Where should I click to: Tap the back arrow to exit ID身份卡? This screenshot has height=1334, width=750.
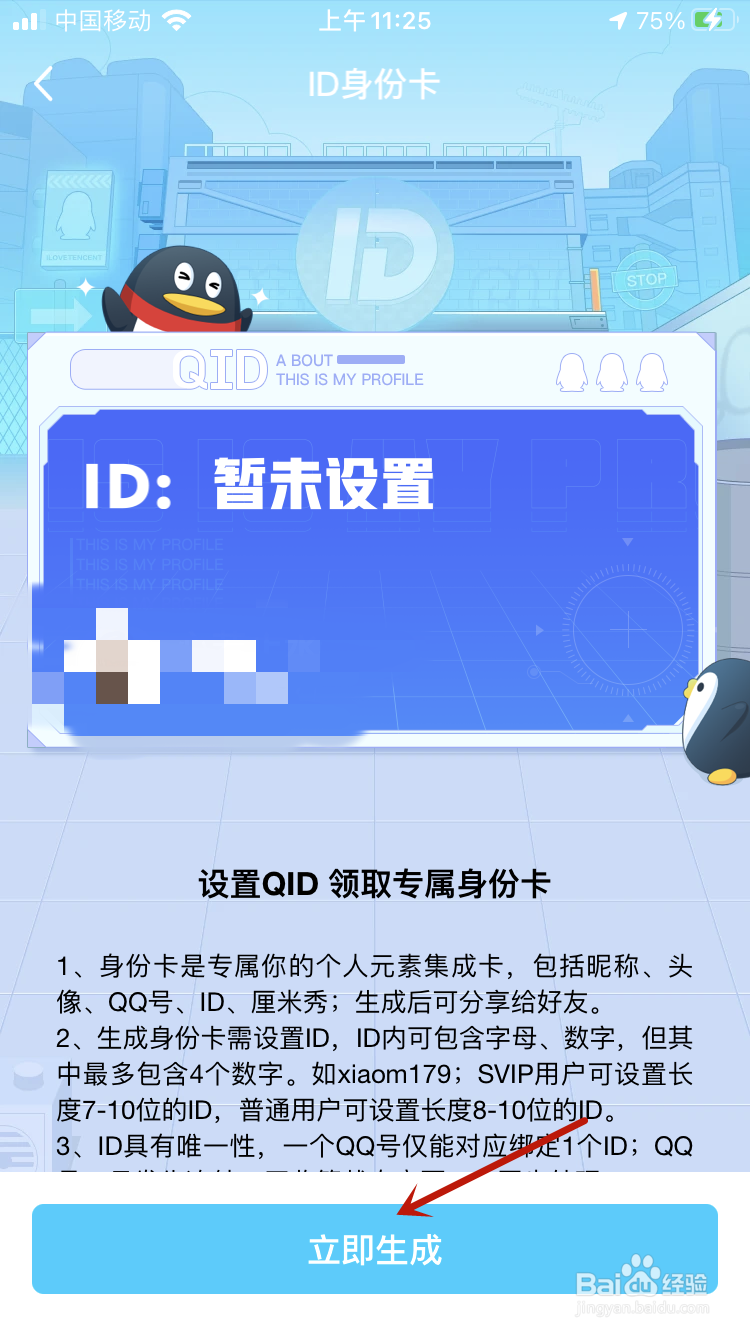(42, 84)
